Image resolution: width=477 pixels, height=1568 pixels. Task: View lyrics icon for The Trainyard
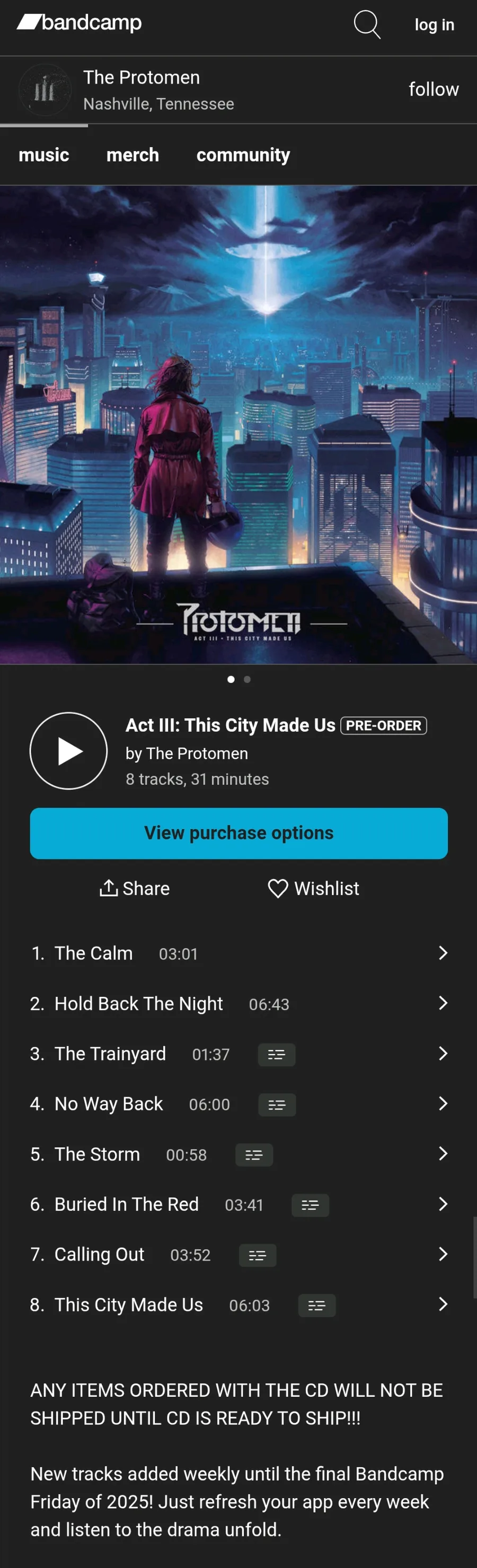coord(277,1054)
